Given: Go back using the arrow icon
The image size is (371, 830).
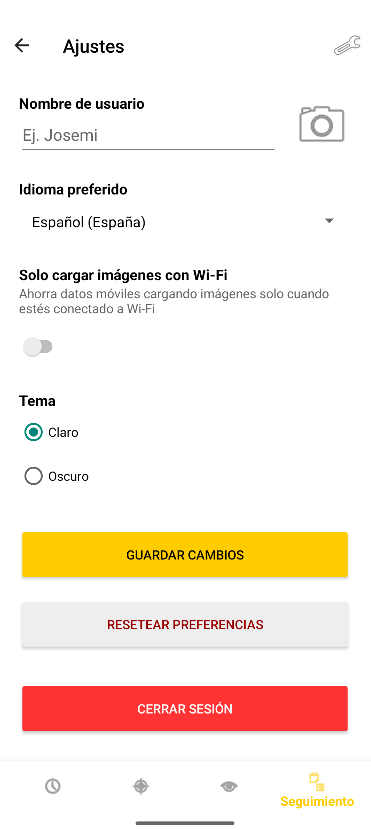Looking at the screenshot, I should tap(22, 46).
